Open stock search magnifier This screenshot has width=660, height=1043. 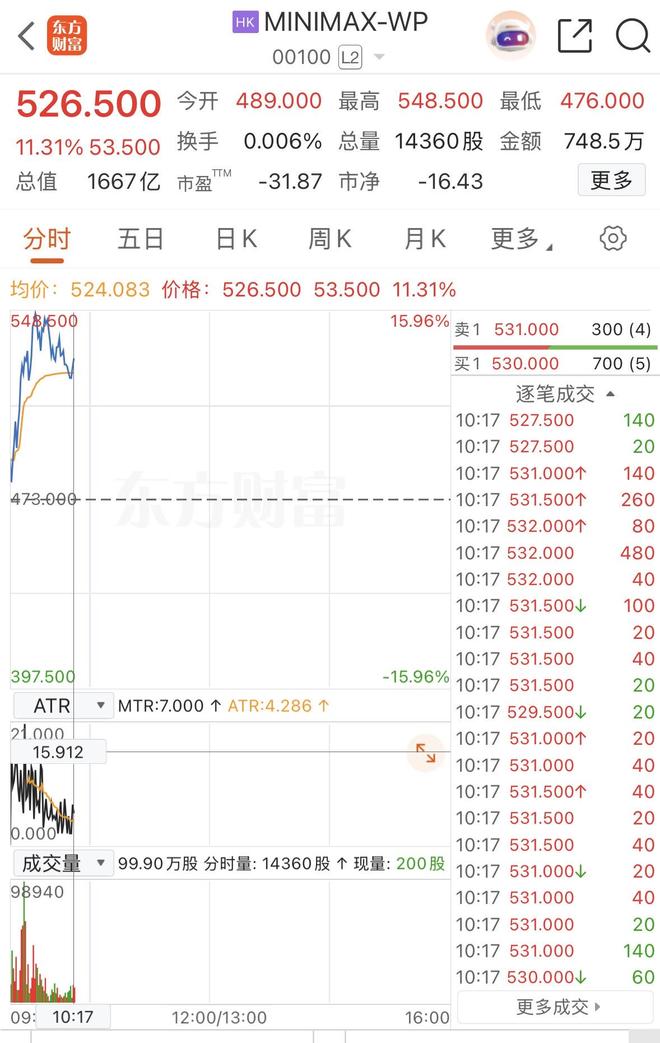632,37
